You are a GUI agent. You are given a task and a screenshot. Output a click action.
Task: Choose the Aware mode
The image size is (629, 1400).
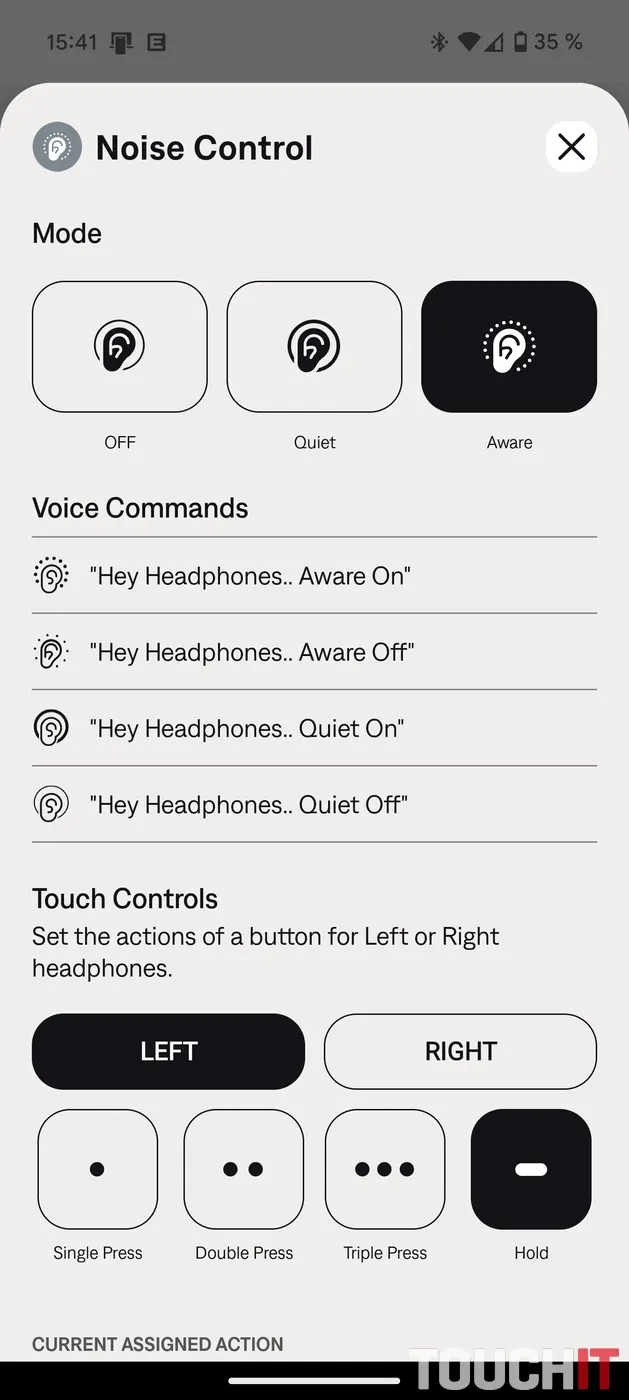509,346
